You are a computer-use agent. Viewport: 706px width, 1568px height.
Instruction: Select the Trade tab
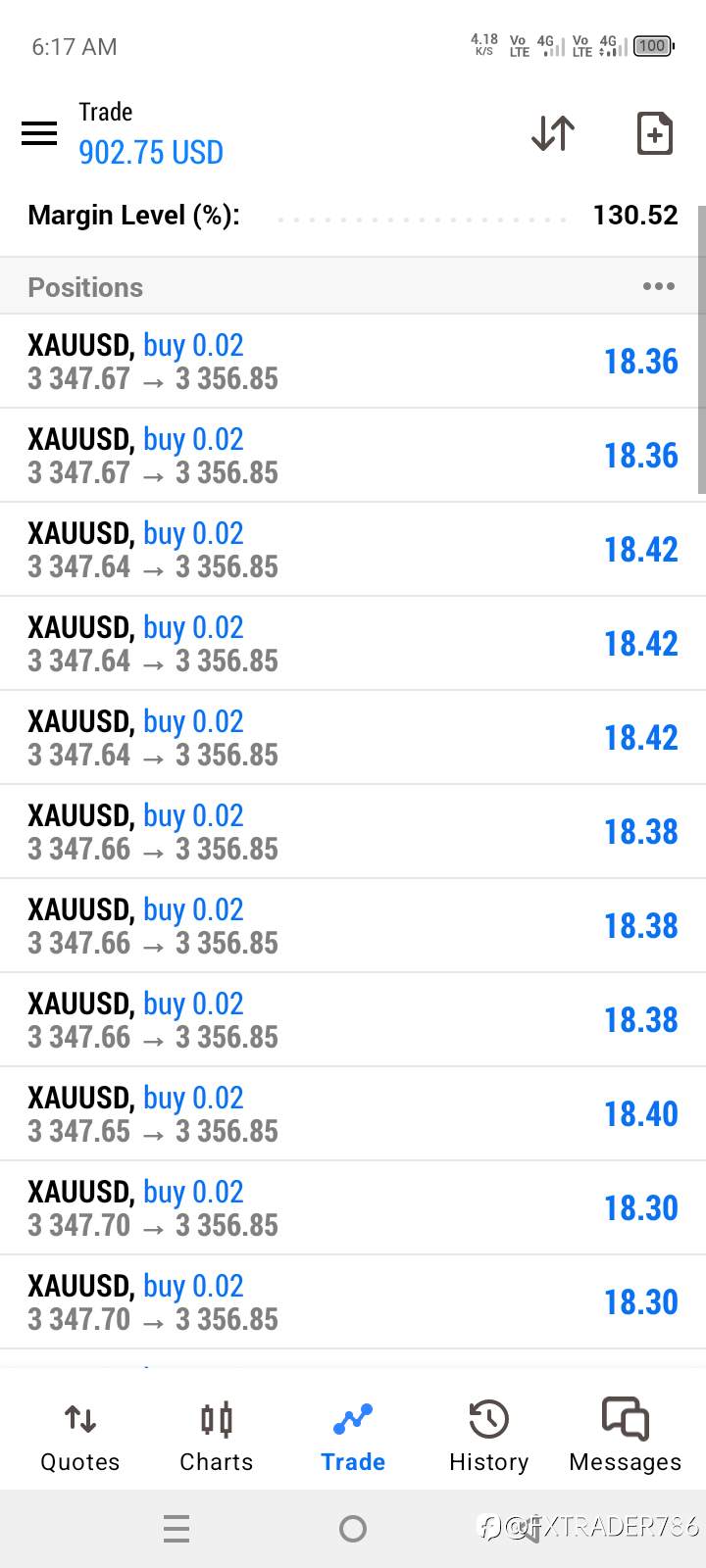click(x=353, y=1438)
